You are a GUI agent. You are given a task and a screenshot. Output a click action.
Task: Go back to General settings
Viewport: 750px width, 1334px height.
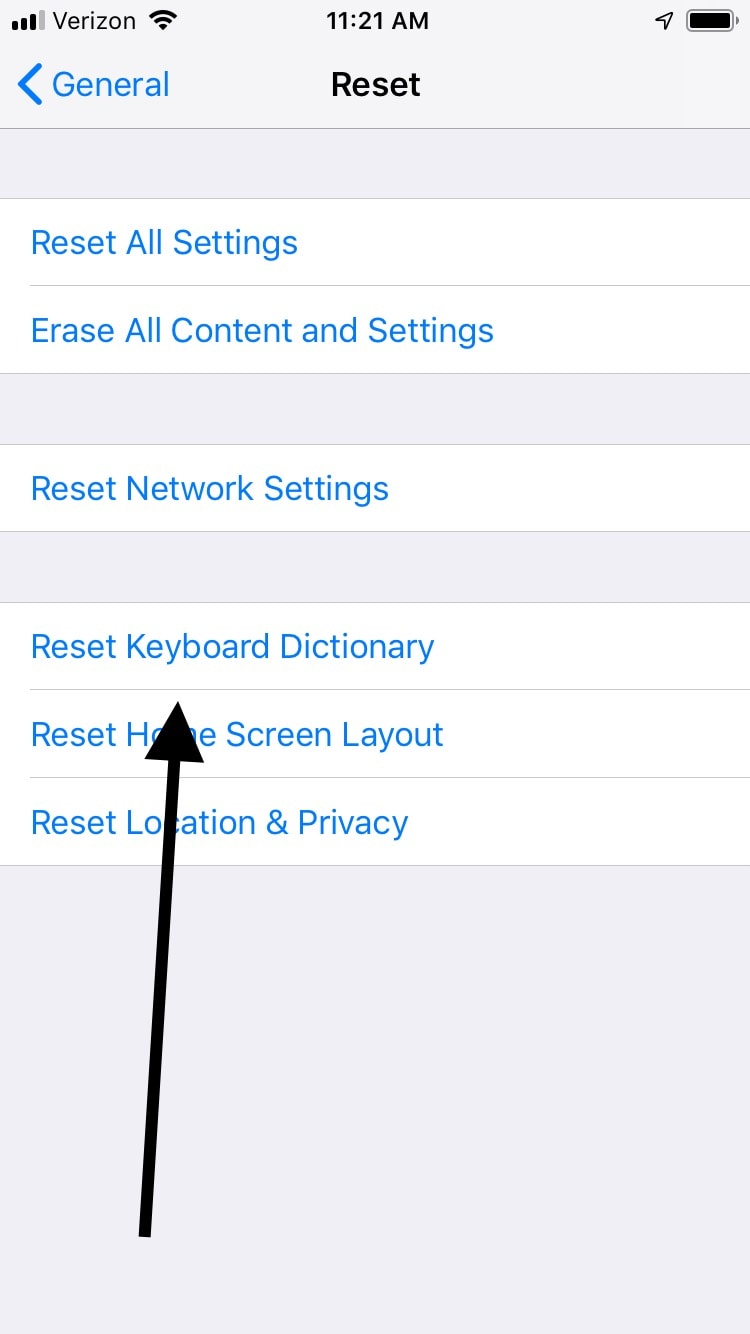point(94,85)
